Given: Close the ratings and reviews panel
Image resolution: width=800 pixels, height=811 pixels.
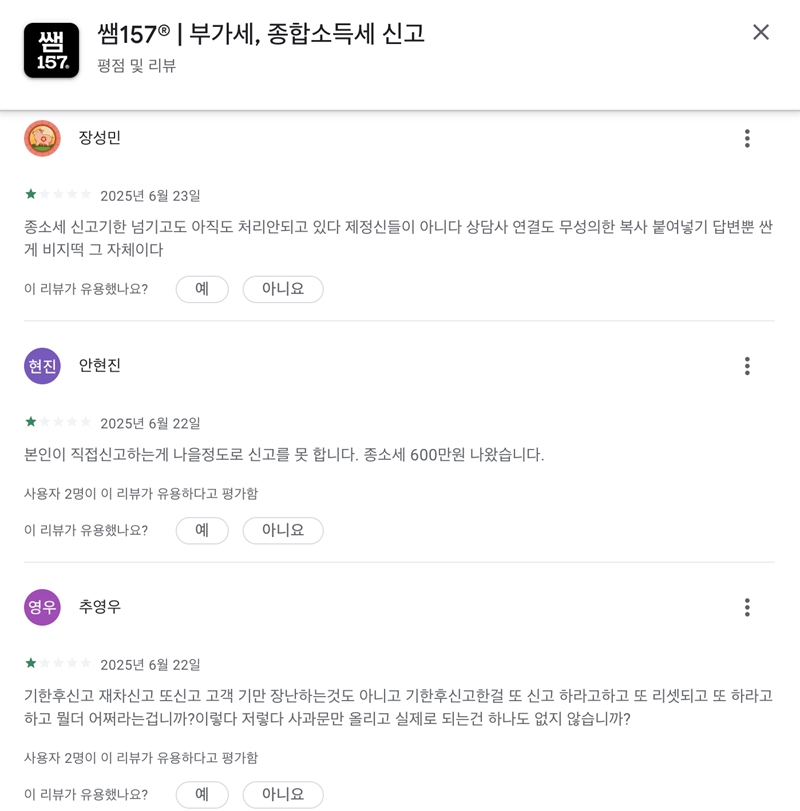Looking at the screenshot, I should tap(761, 33).
